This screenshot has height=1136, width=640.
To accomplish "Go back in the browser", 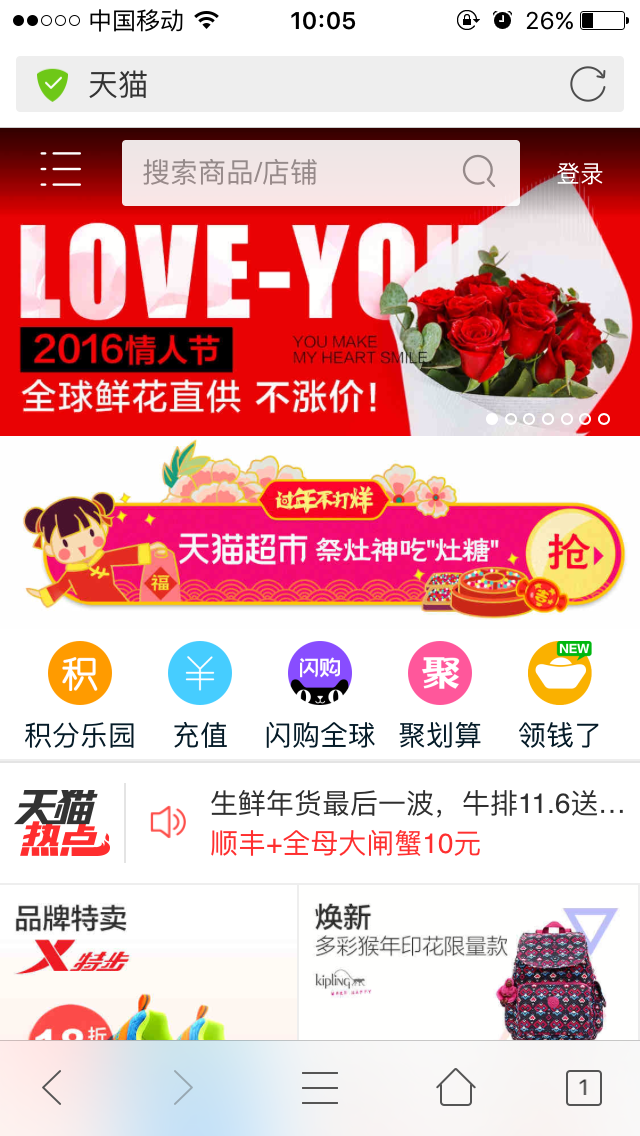I will click(x=51, y=1087).
